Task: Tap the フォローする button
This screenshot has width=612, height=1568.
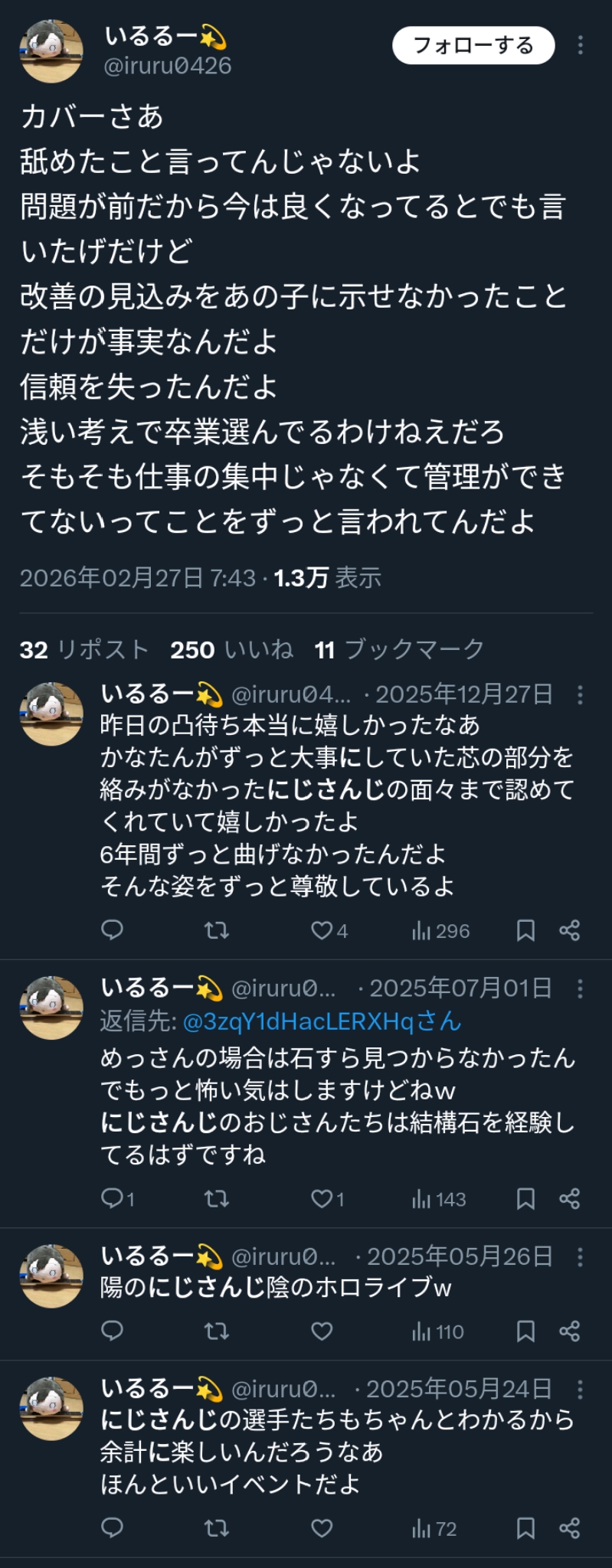Action: click(473, 46)
